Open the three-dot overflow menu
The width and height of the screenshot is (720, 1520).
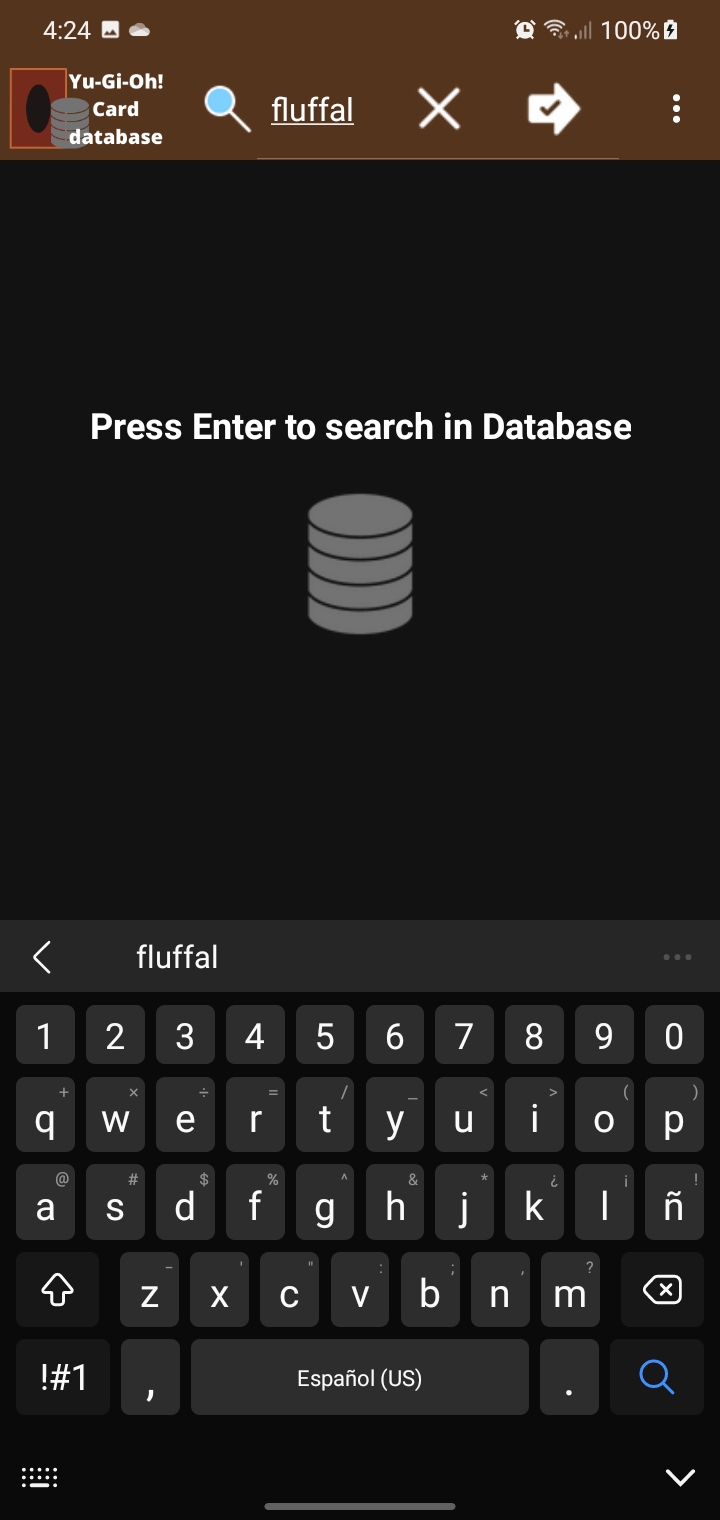point(676,108)
